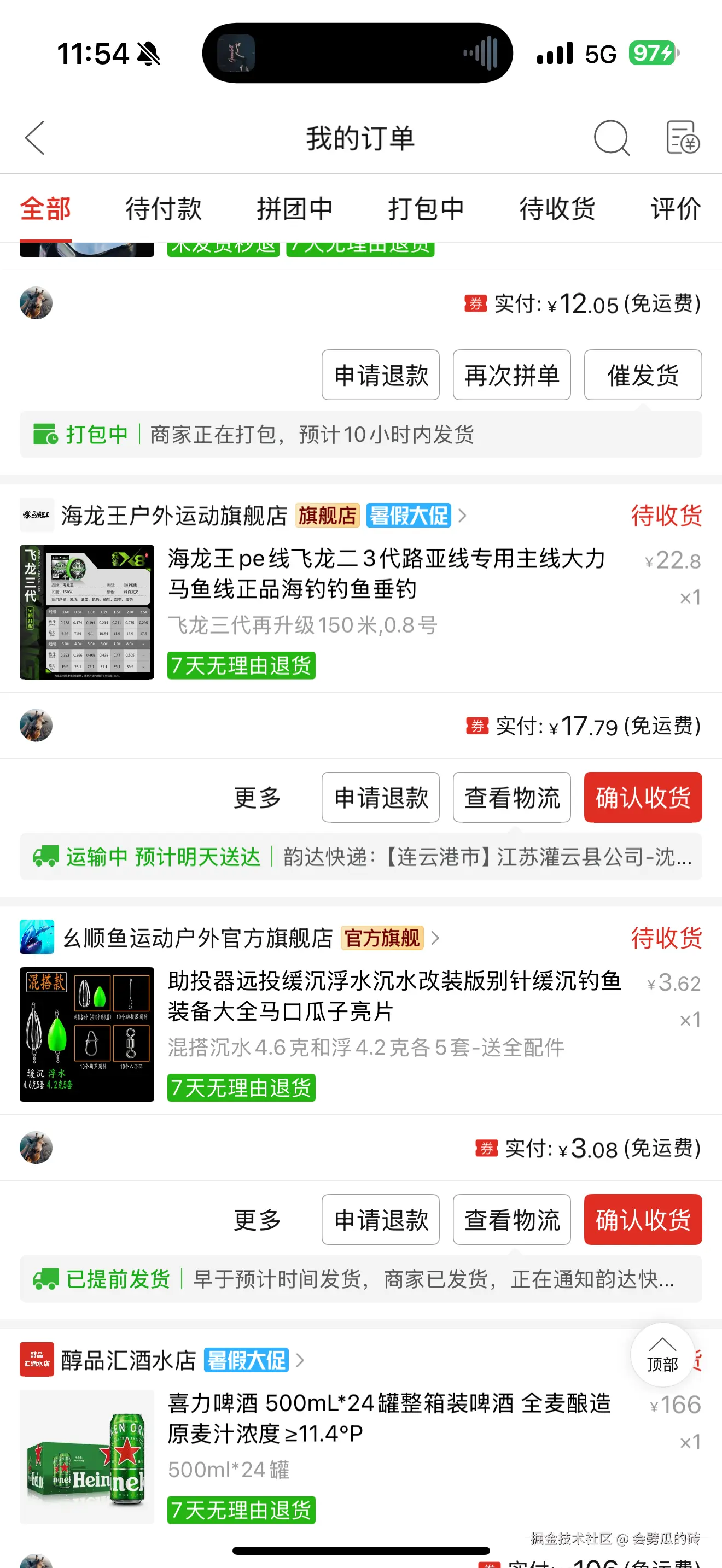Click the truck icon beside 已提前发货

point(44,1278)
